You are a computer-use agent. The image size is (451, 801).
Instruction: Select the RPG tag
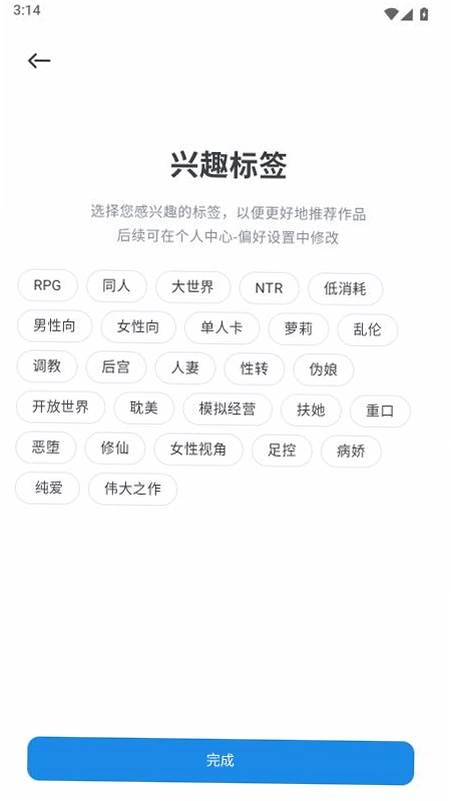(48, 285)
